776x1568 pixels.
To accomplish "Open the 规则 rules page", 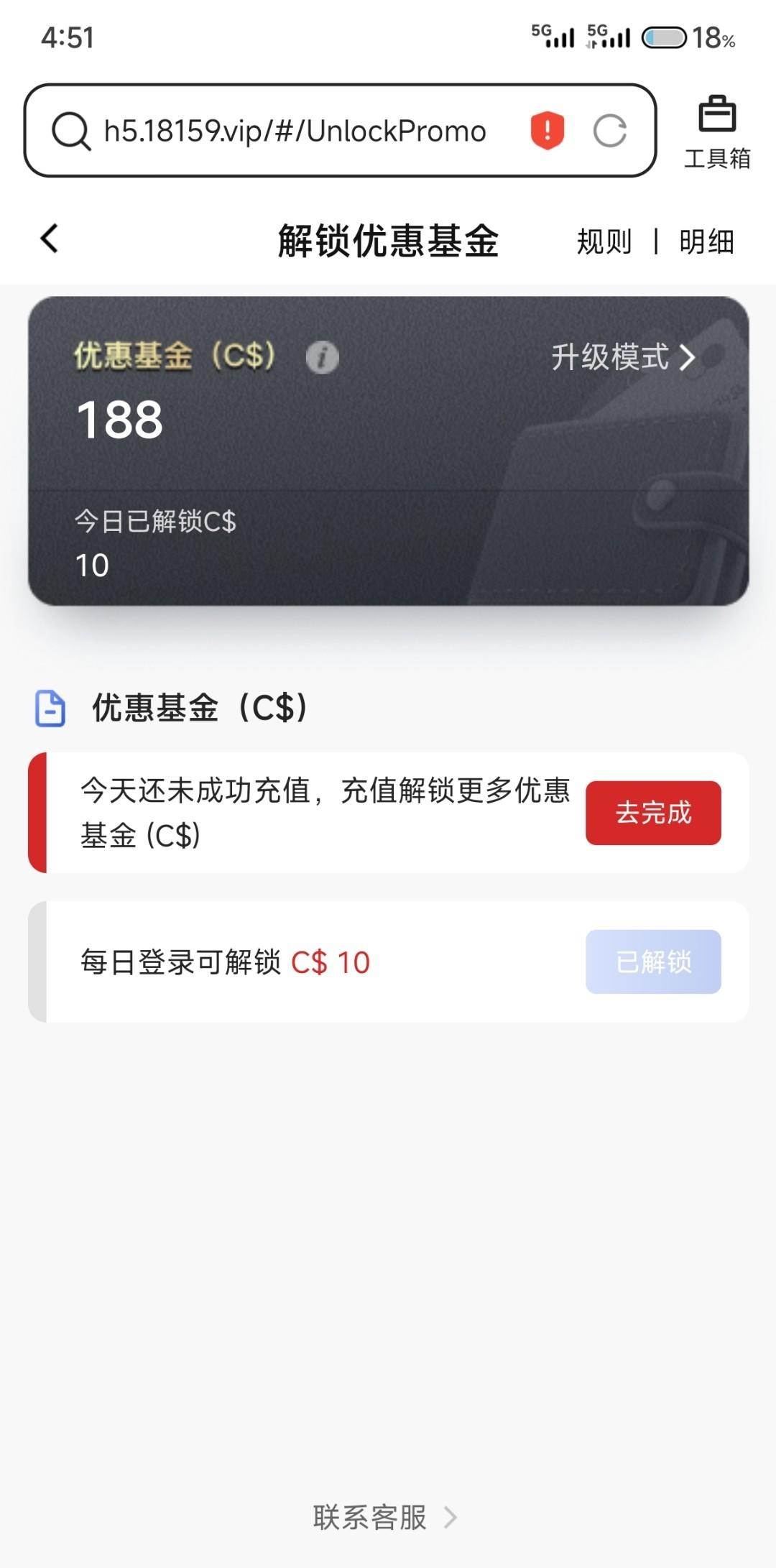I will click(604, 241).
